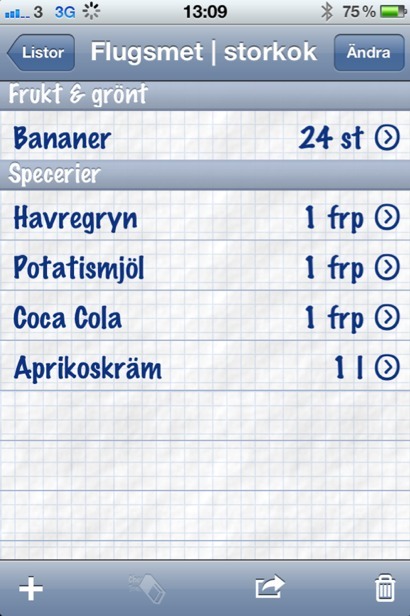Image resolution: width=410 pixels, height=616 pixels.
Task: Open details arrow for Coca Cola
Action: 387,317
